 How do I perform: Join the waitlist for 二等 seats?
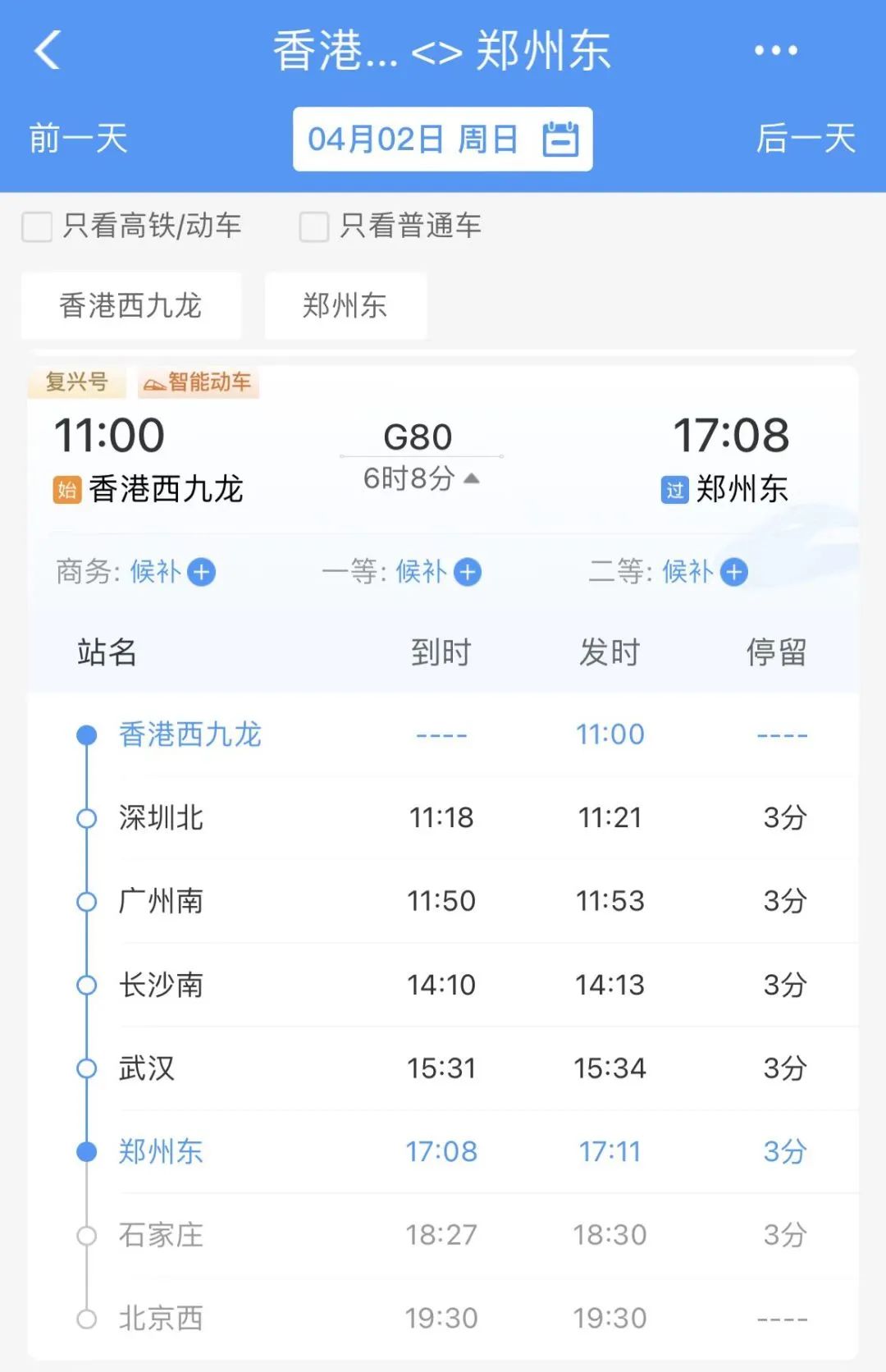(734, 572)
